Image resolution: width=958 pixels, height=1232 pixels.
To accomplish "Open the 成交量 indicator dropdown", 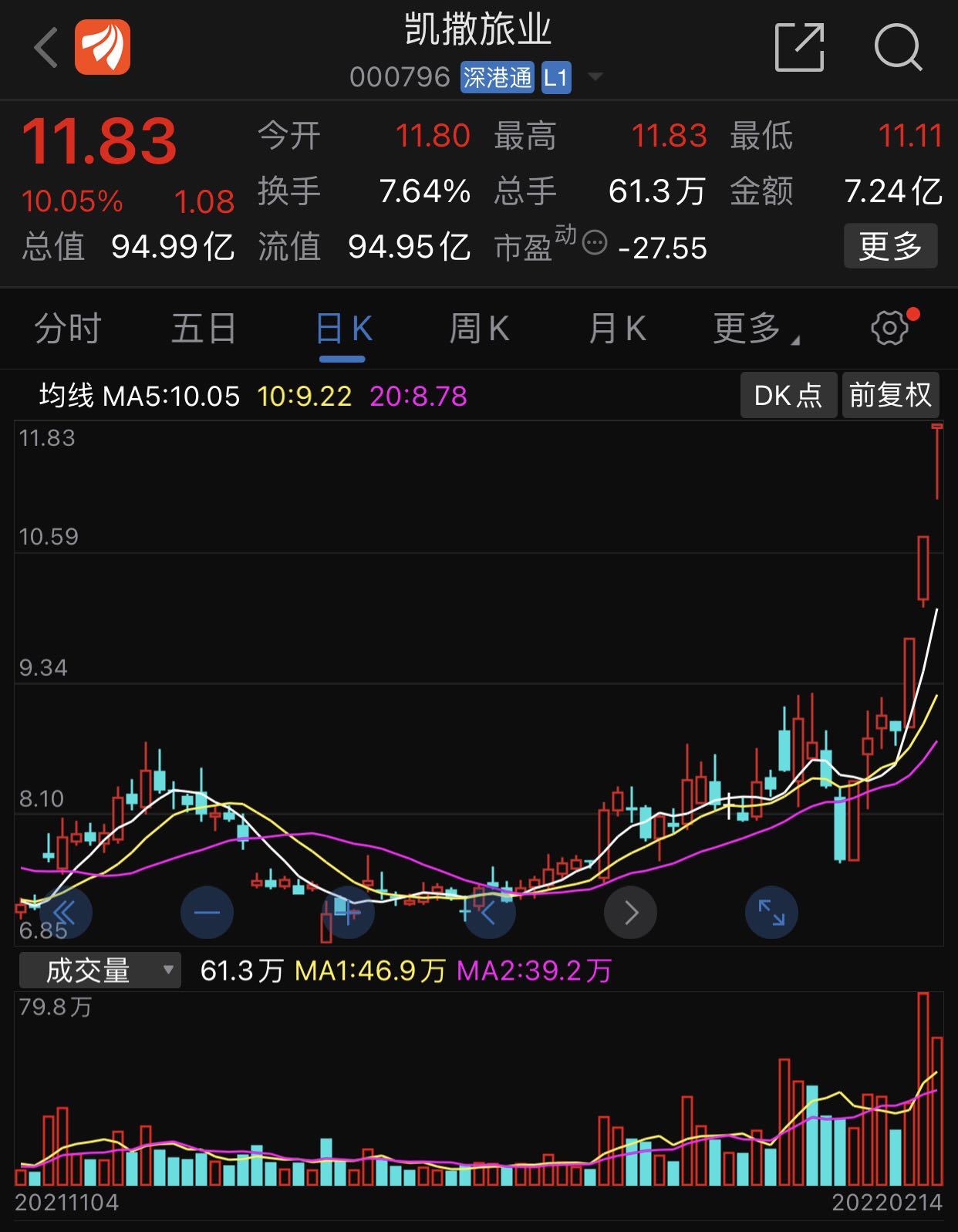I will tap(100, 970).
